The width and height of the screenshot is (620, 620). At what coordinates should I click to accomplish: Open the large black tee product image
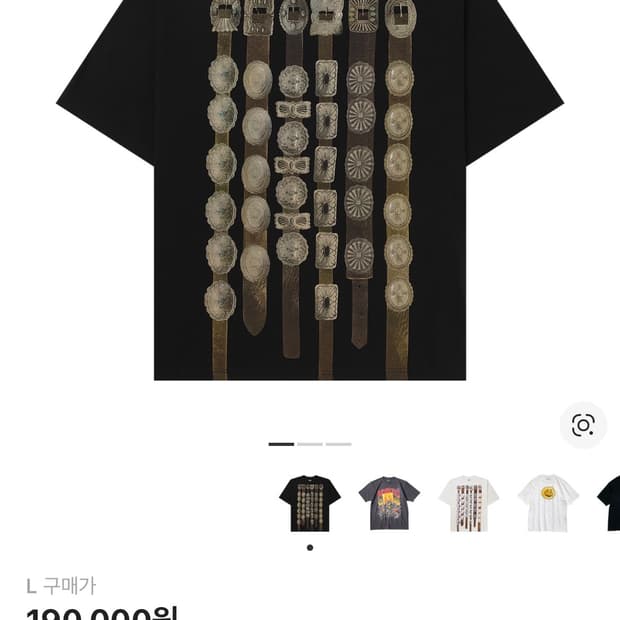pyautogui.click(x=310, y=190)
